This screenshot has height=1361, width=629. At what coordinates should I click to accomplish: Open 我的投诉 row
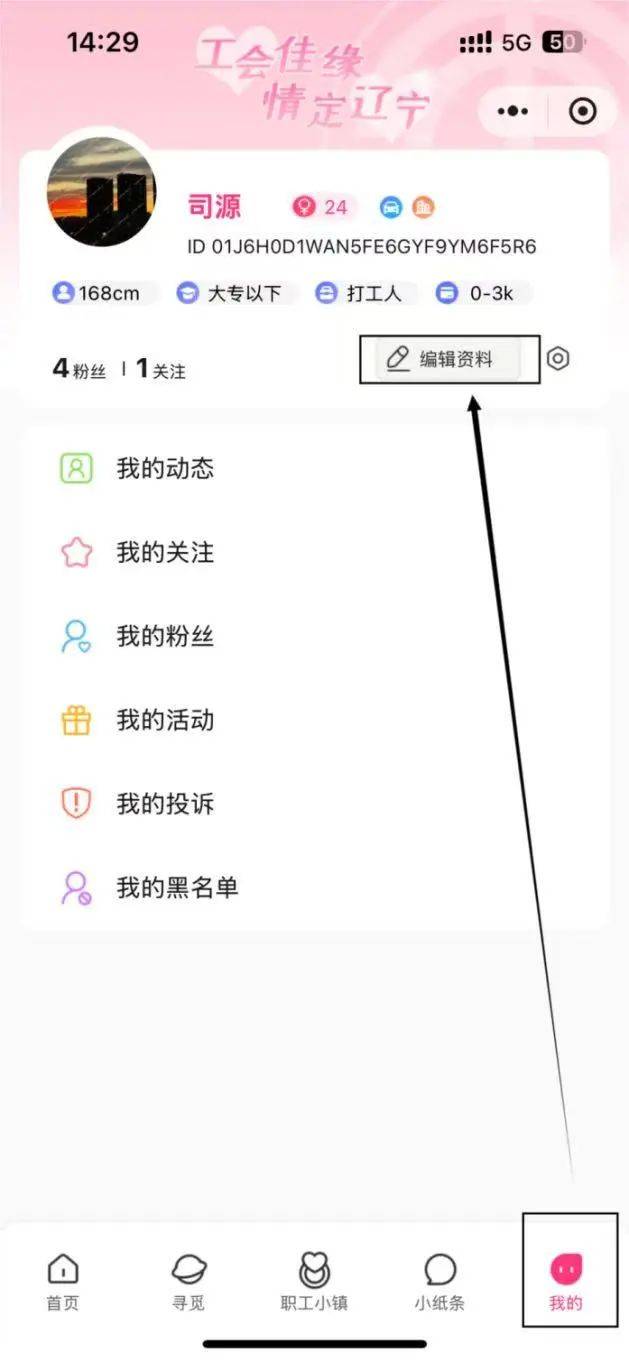point(165,804)
